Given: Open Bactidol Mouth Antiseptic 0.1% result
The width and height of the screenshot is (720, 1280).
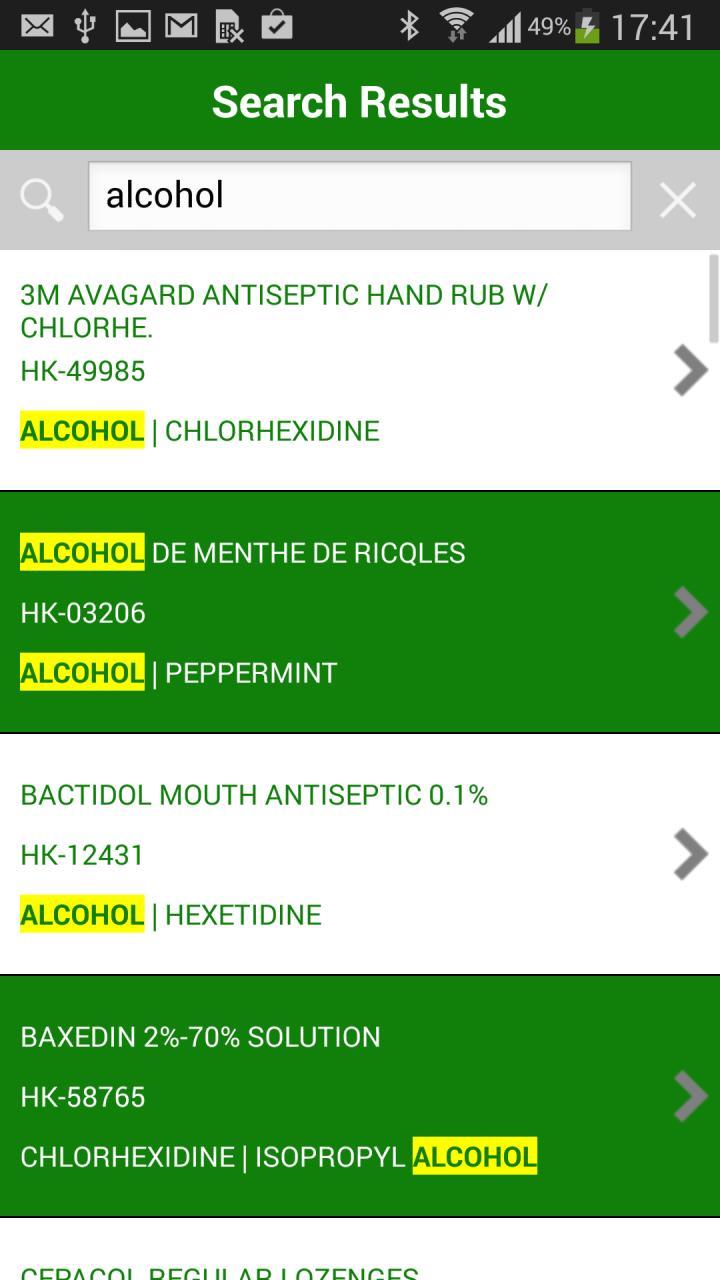Looking at the screenshot, I should point(360,854).
